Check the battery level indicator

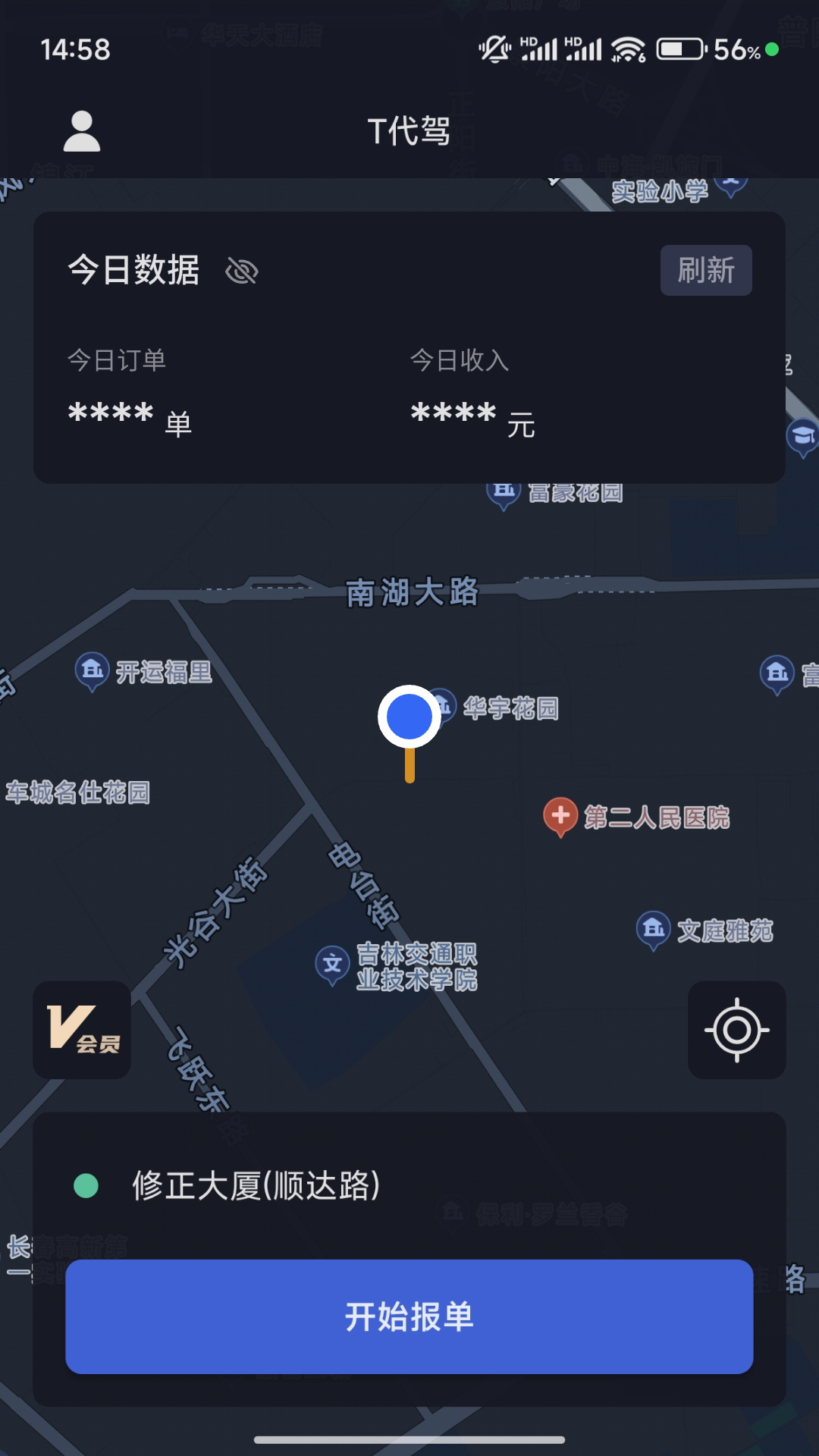(x=680, y=47)
